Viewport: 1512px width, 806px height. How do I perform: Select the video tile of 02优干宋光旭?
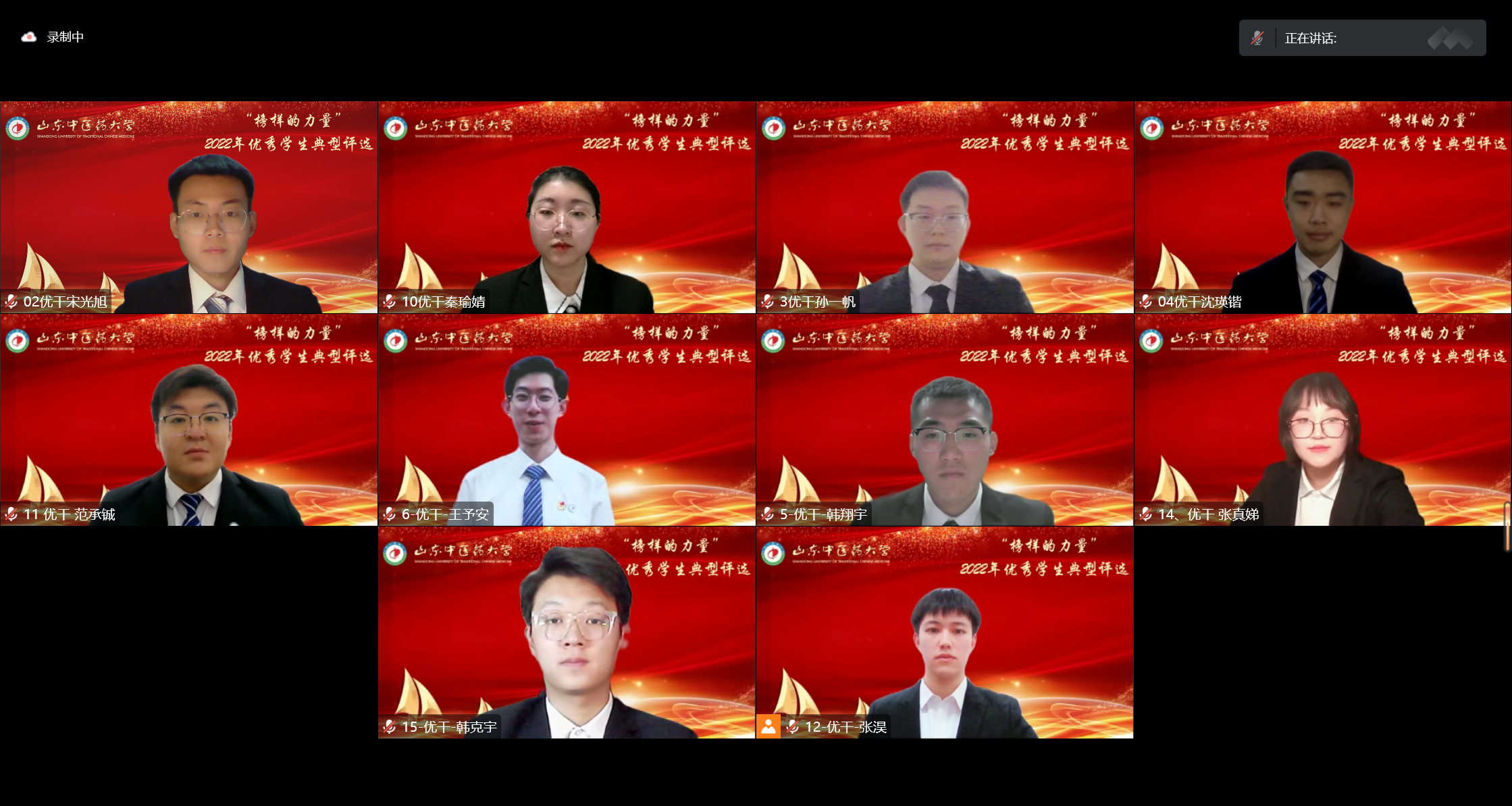click(x=189, y=207)
